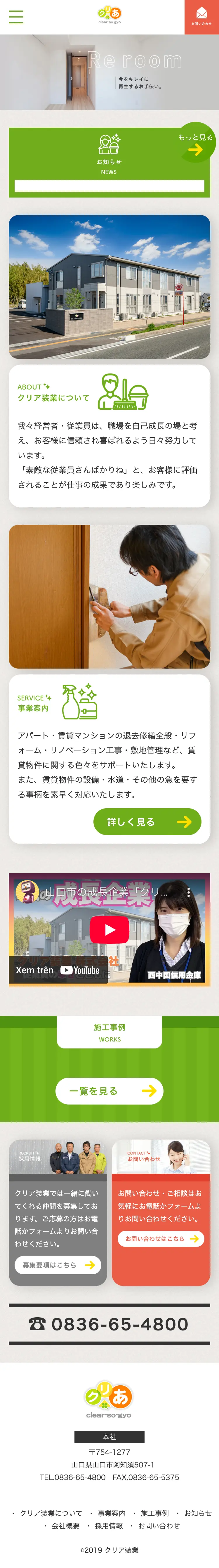Open footer link お知らせ
The height and width of the screenshot is (1568, 219).
(198, 1513)
